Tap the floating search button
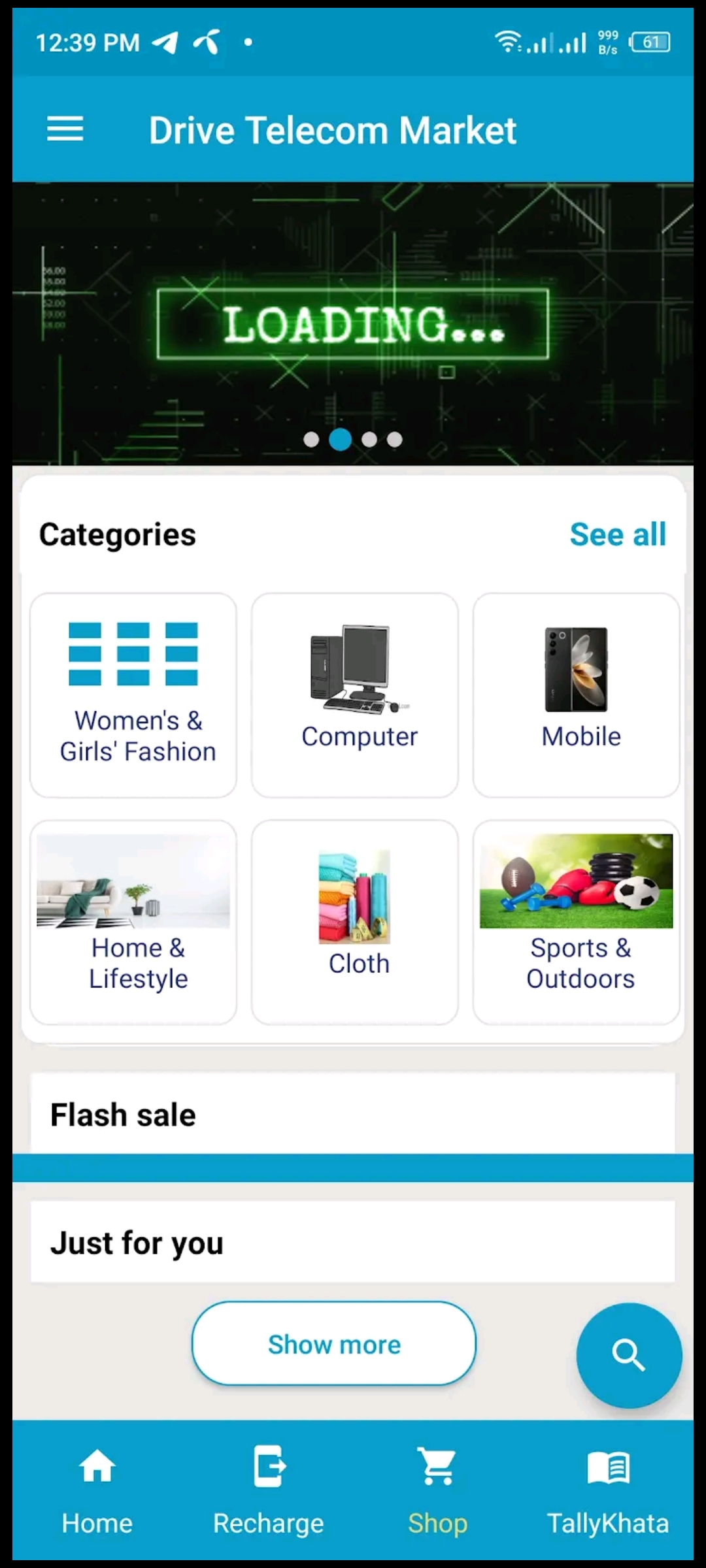 click(629, 1355)
